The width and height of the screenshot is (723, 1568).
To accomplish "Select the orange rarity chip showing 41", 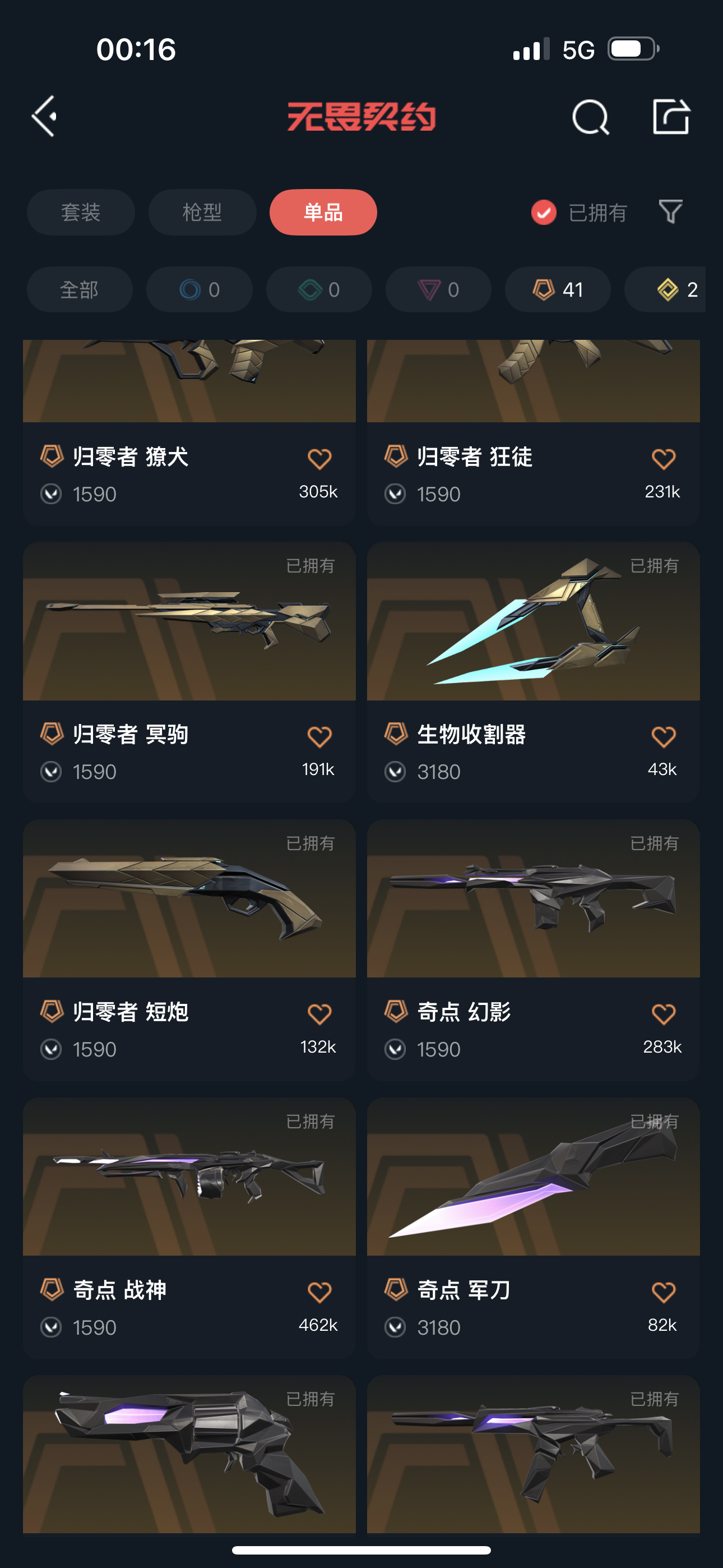I will 558,290.
